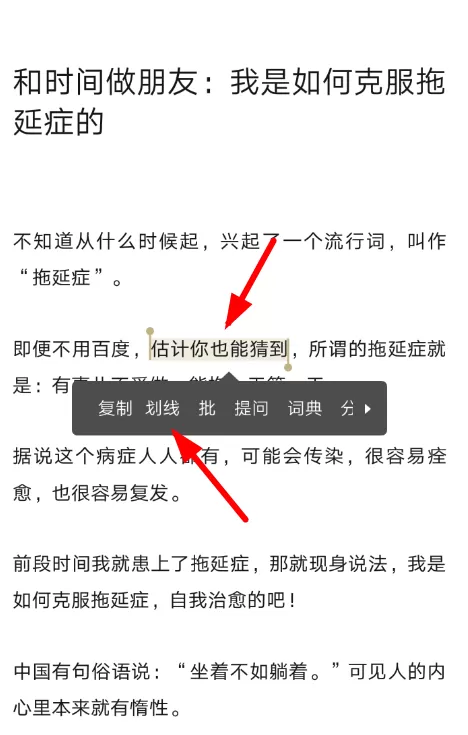Look up the selection in 词典
The height and width of the screenshot is (735, 468).
click(x=305, y=408)
